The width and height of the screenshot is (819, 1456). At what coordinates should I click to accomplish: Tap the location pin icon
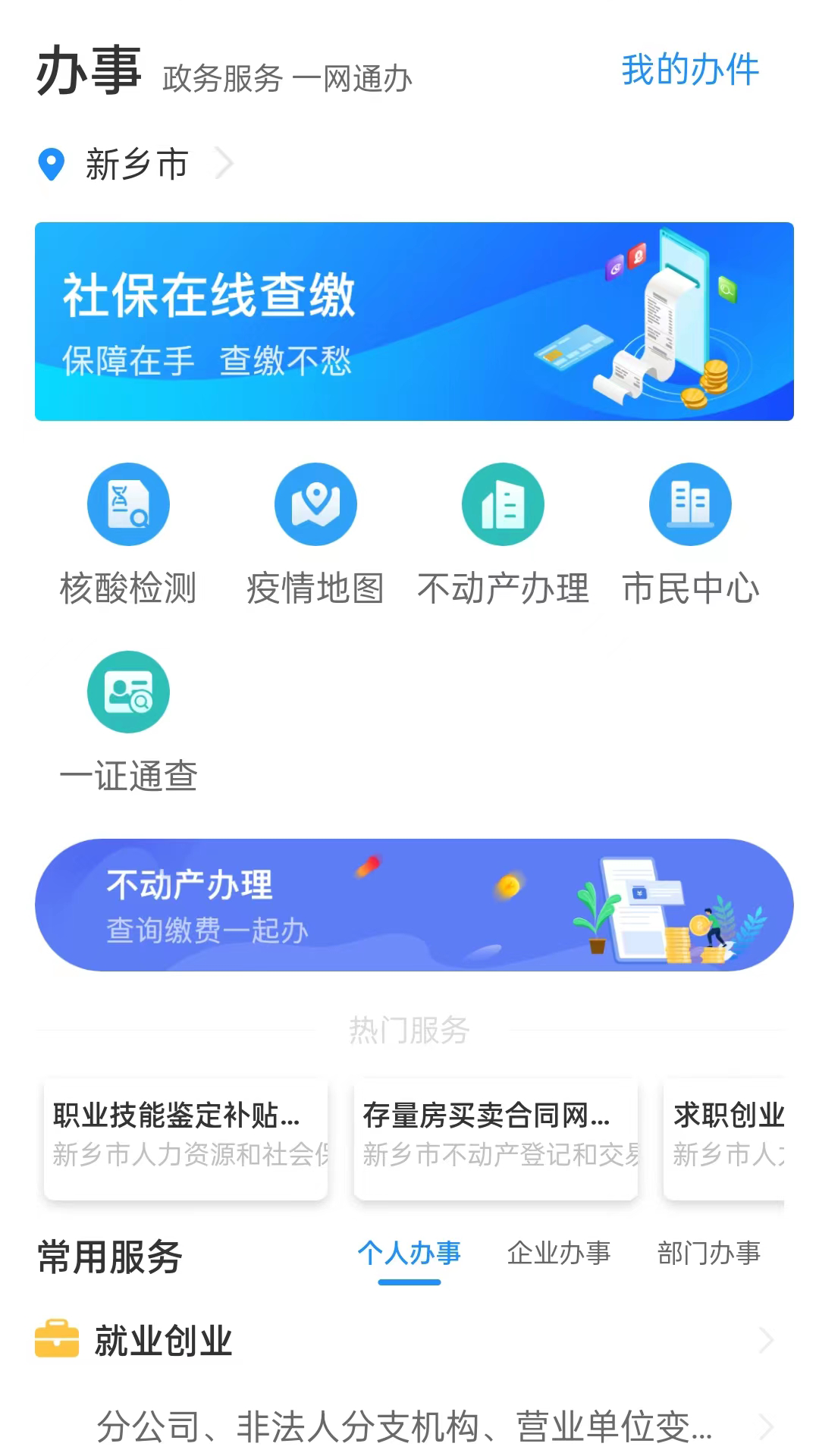point(50,165)
